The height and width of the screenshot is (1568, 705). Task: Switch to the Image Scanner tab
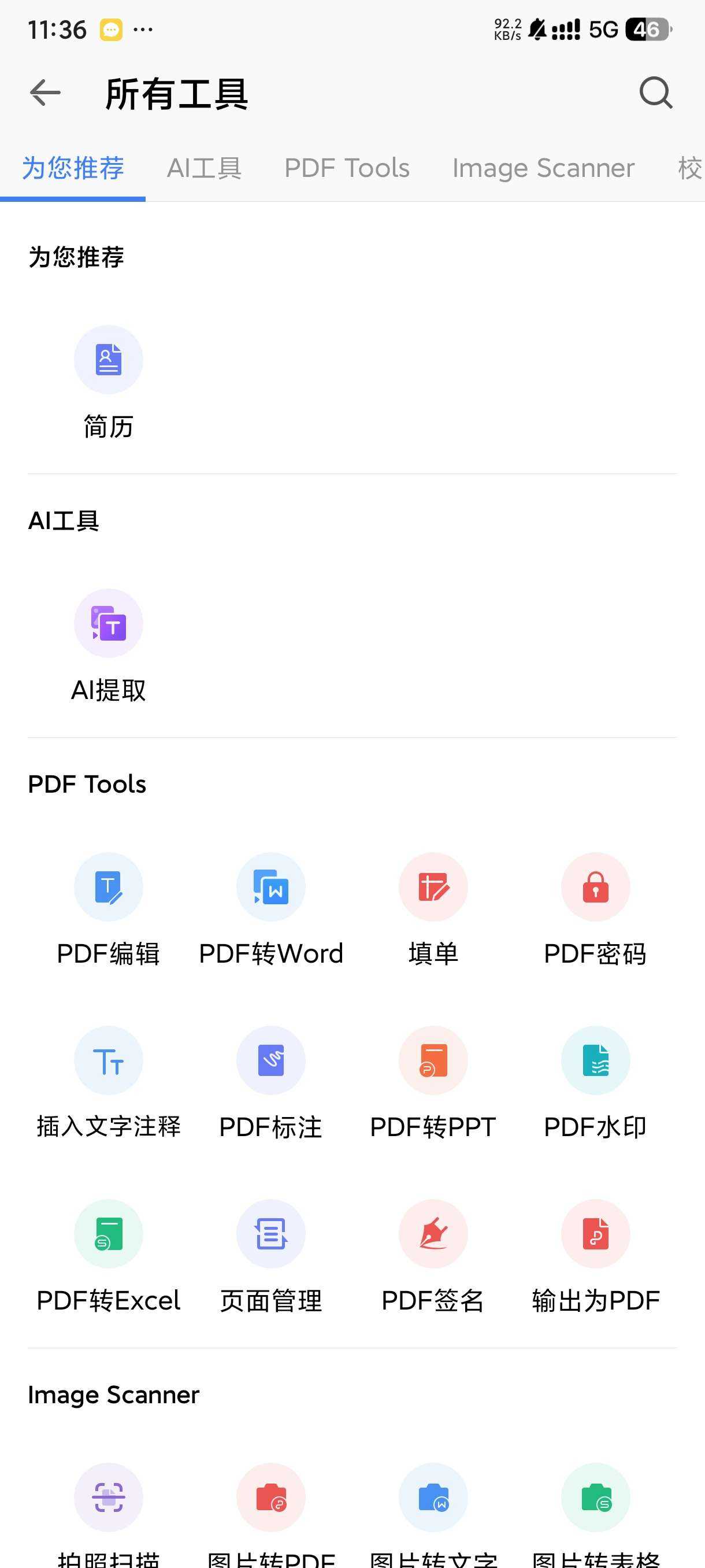coord(543,168)
